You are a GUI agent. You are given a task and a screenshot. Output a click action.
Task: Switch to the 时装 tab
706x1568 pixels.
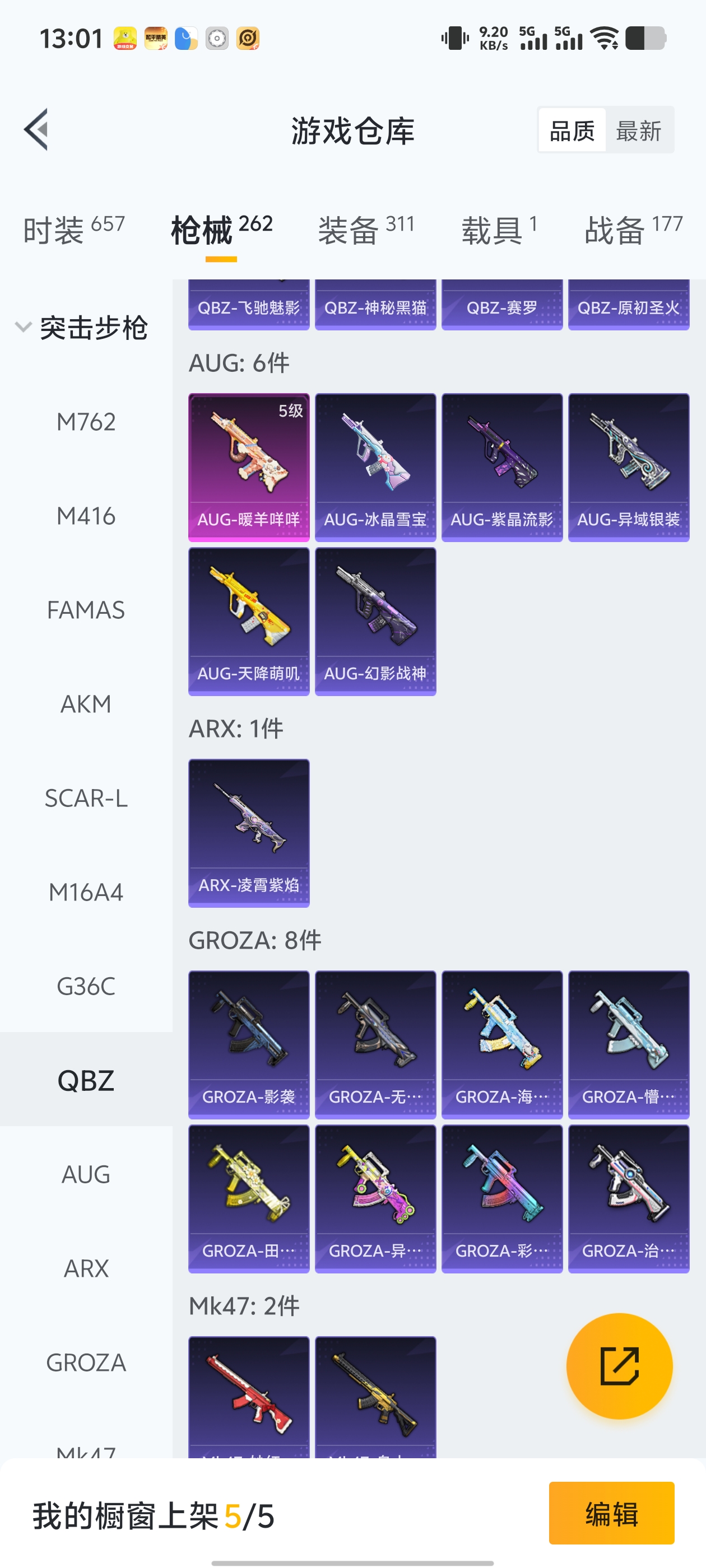pyautogui.click(x=74, y=230)
